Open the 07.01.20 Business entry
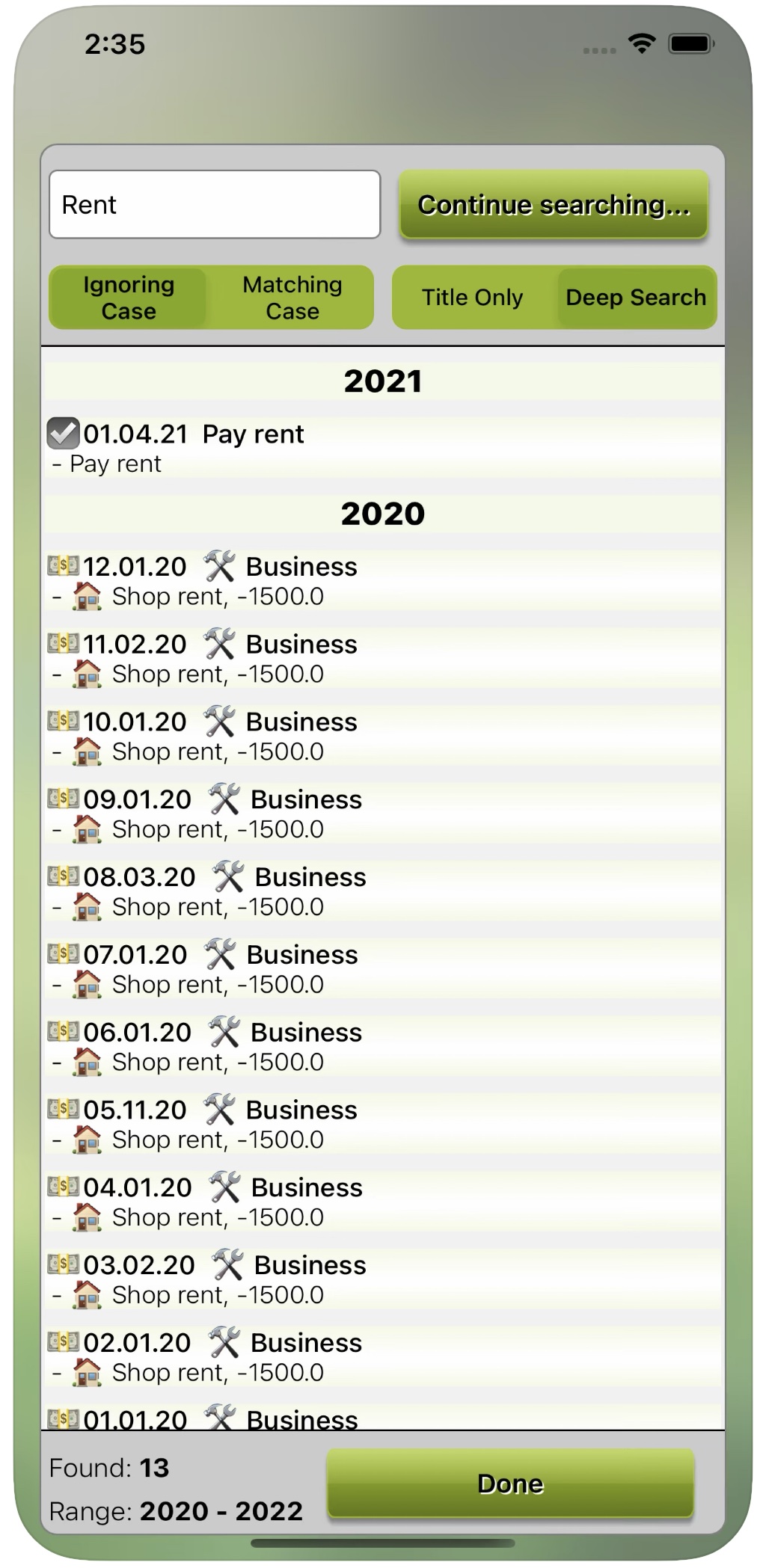 (x=382, y=969)
